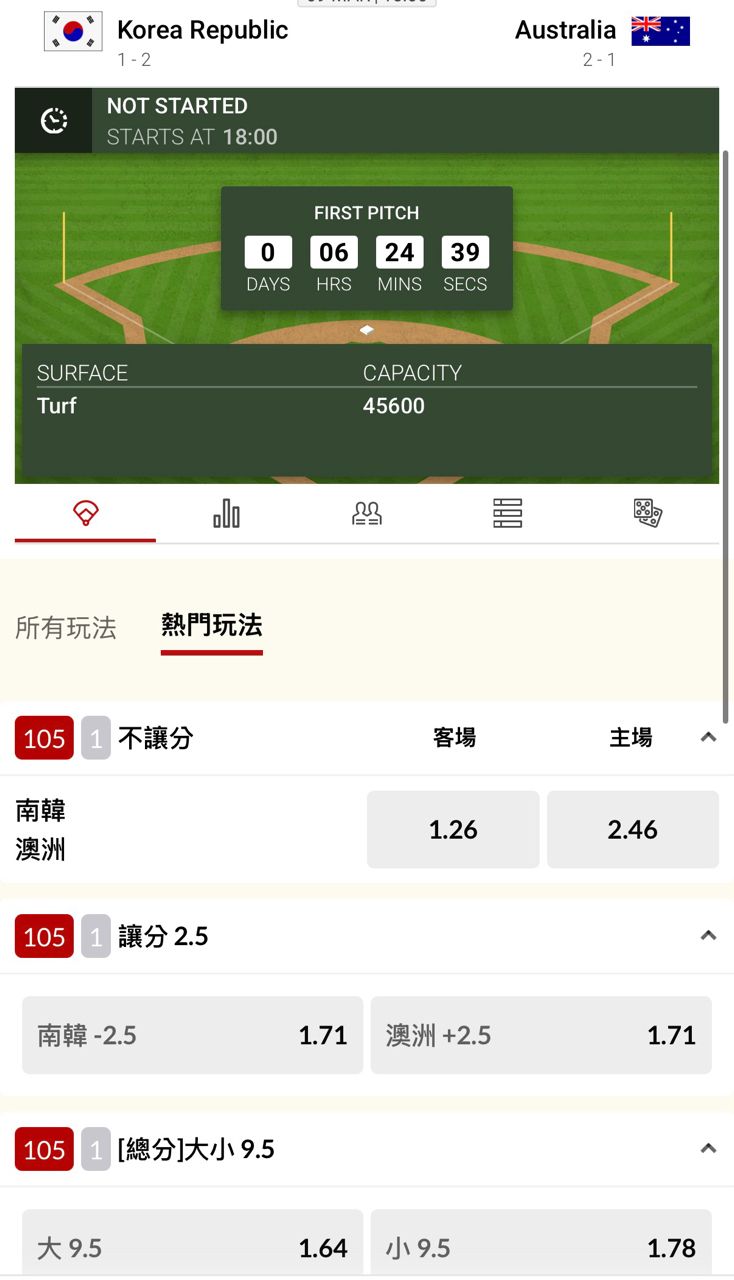This screenshot has height=1280, width=734.
Task: Open the lineups people icon
Action: 367,512
